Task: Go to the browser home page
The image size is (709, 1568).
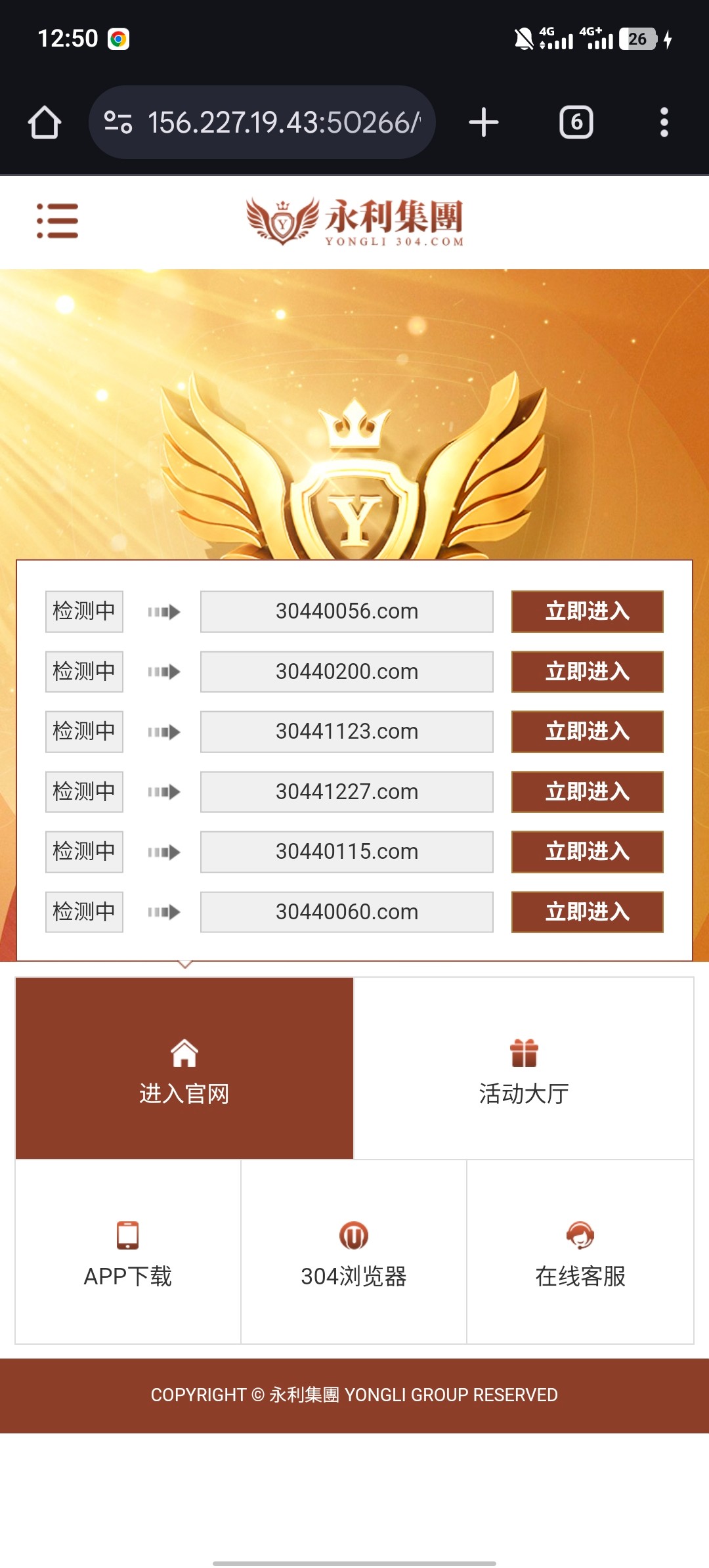Action: (x=45, y=123)
